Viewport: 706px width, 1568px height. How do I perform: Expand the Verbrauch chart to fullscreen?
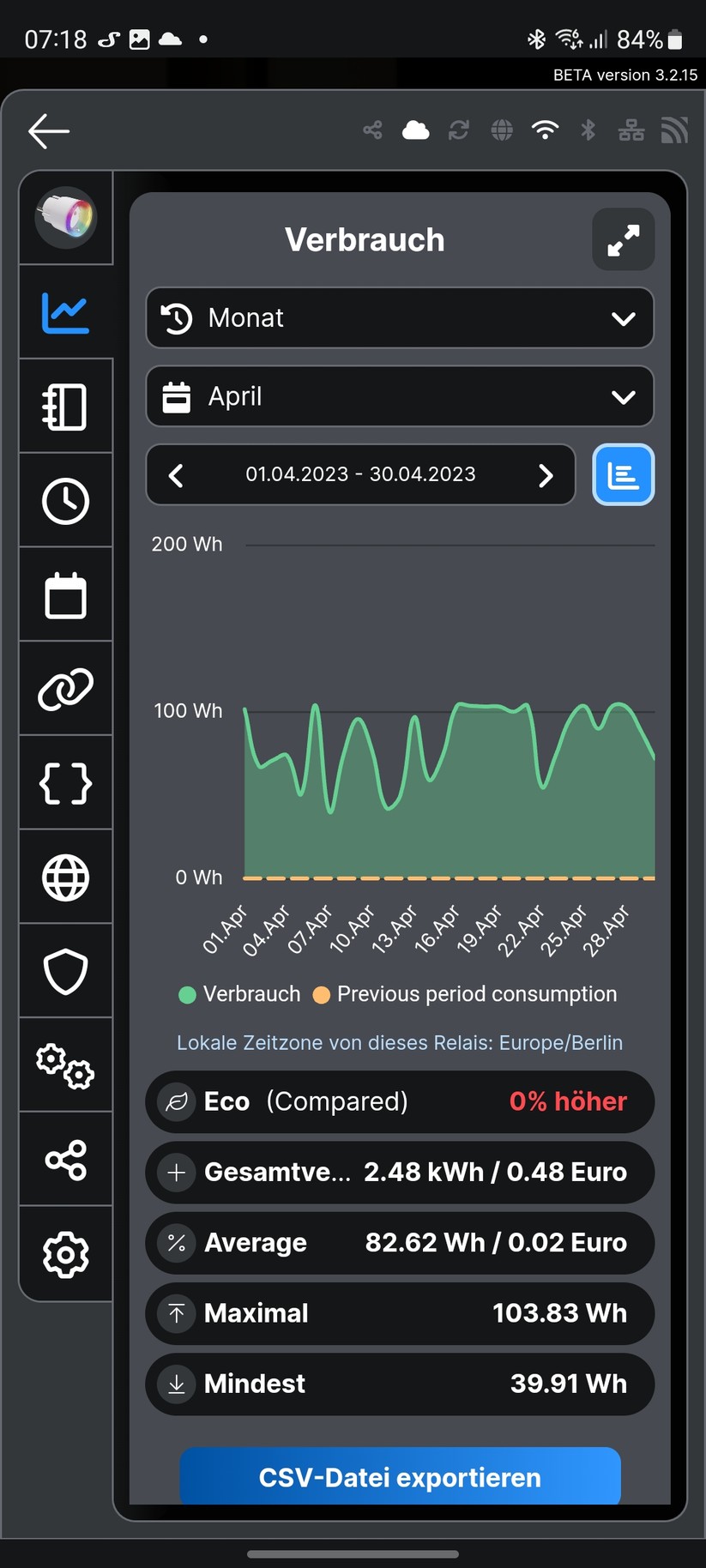pyautogui.click(x=623, y=239)
